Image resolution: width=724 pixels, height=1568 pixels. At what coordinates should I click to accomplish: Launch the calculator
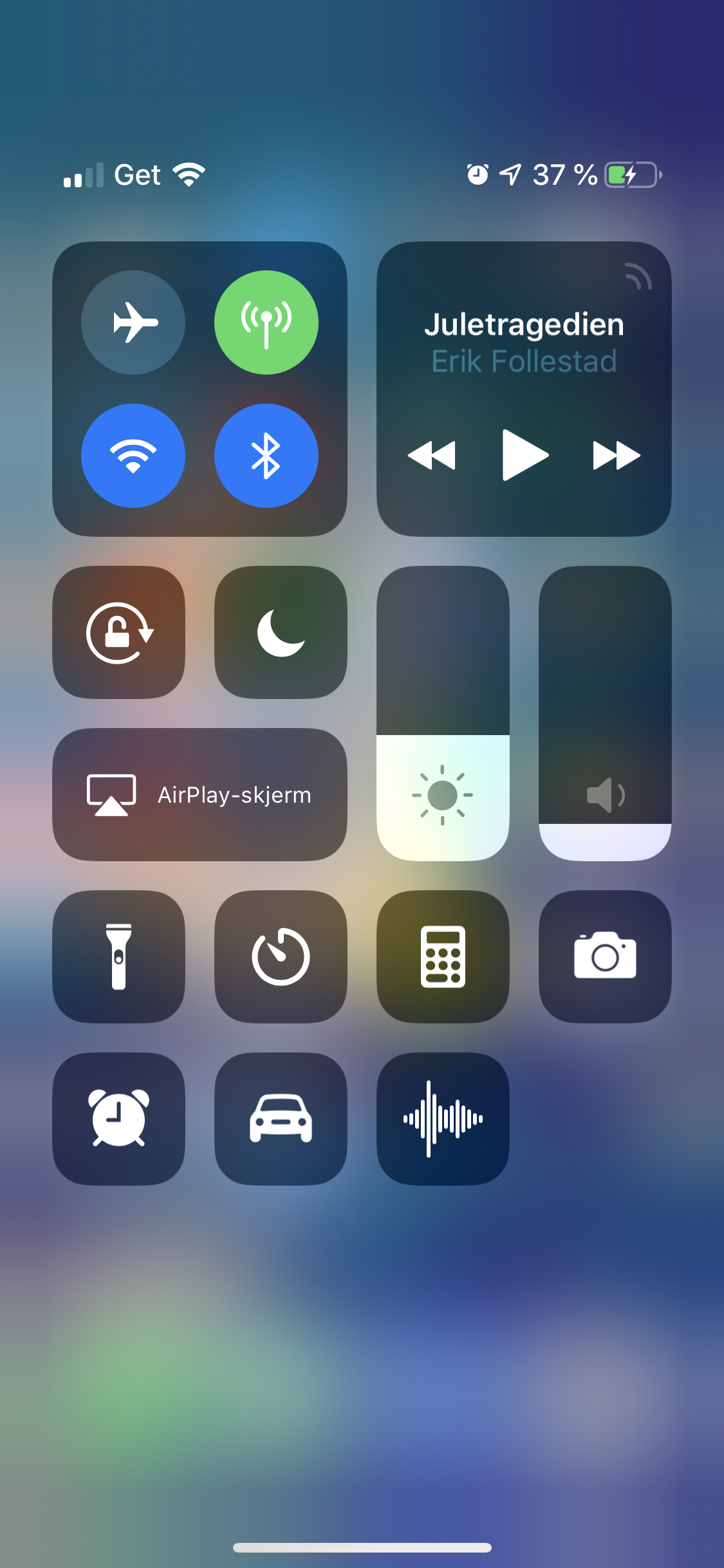443,957
